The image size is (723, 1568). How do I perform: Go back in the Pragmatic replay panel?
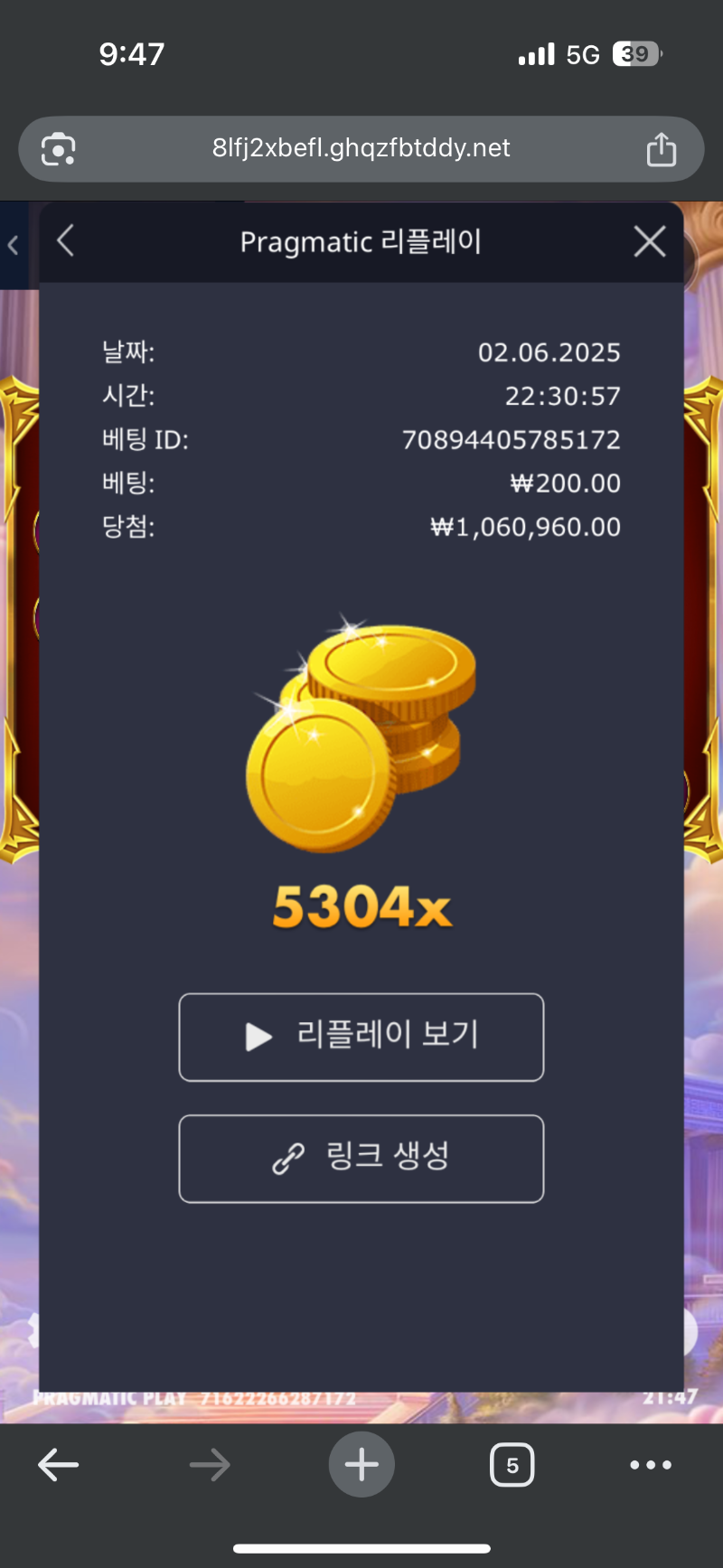coord(65,241)
